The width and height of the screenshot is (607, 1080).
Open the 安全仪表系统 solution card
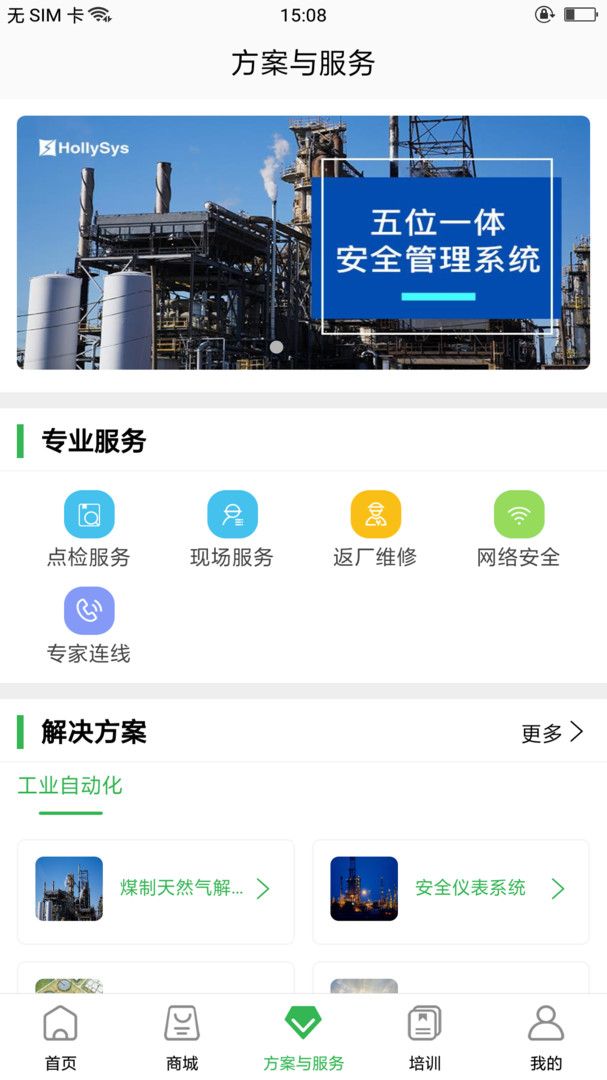click(451, 889)
